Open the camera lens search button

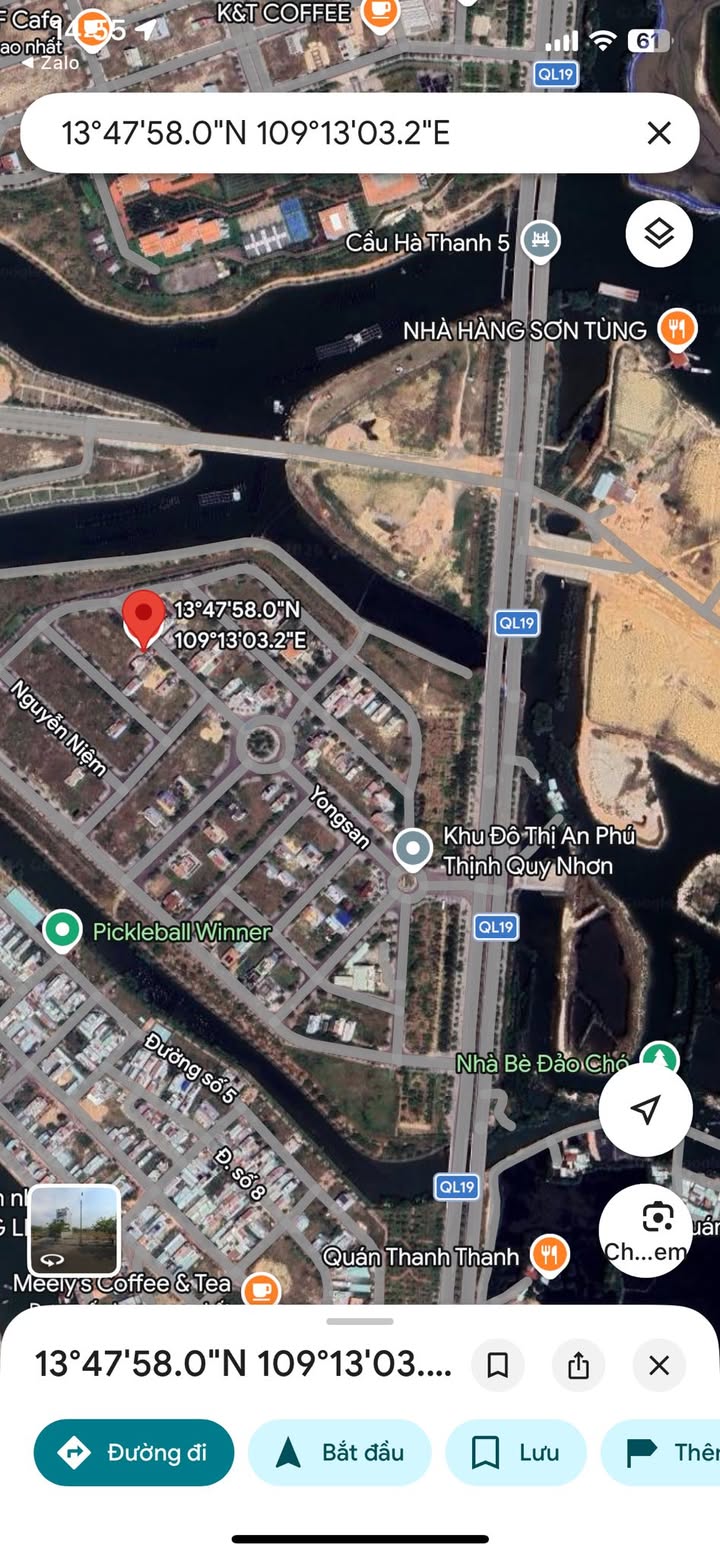[x=656, y=1218]
